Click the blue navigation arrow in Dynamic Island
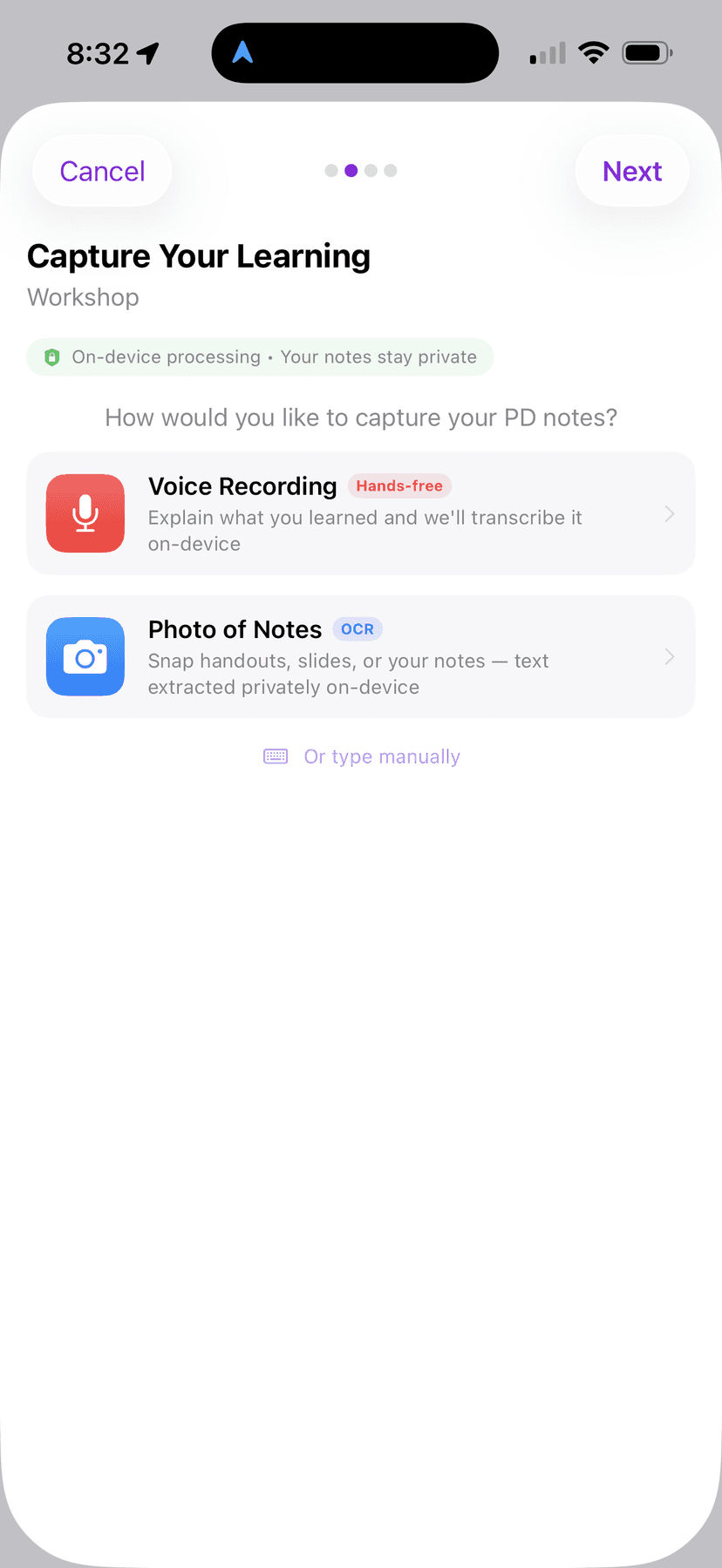The width and height of the screenshot is (722, 1568). [242, 52]
